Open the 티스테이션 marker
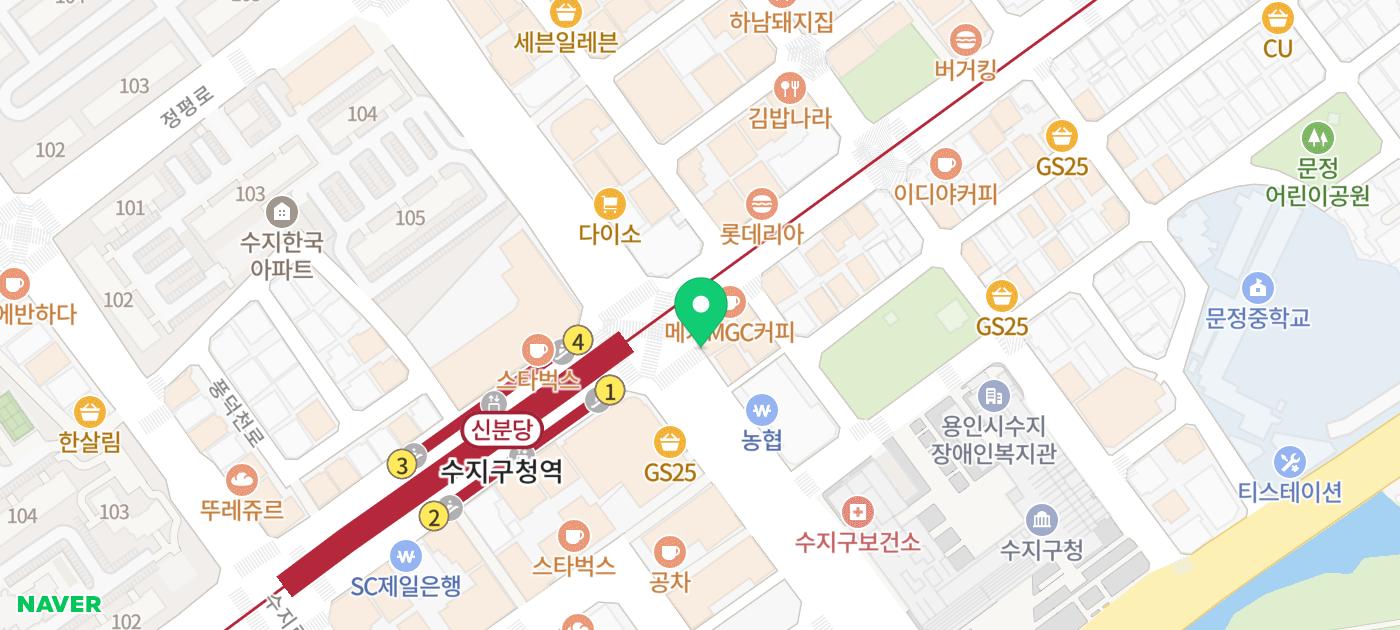1400x630 pixels. 1290,462
